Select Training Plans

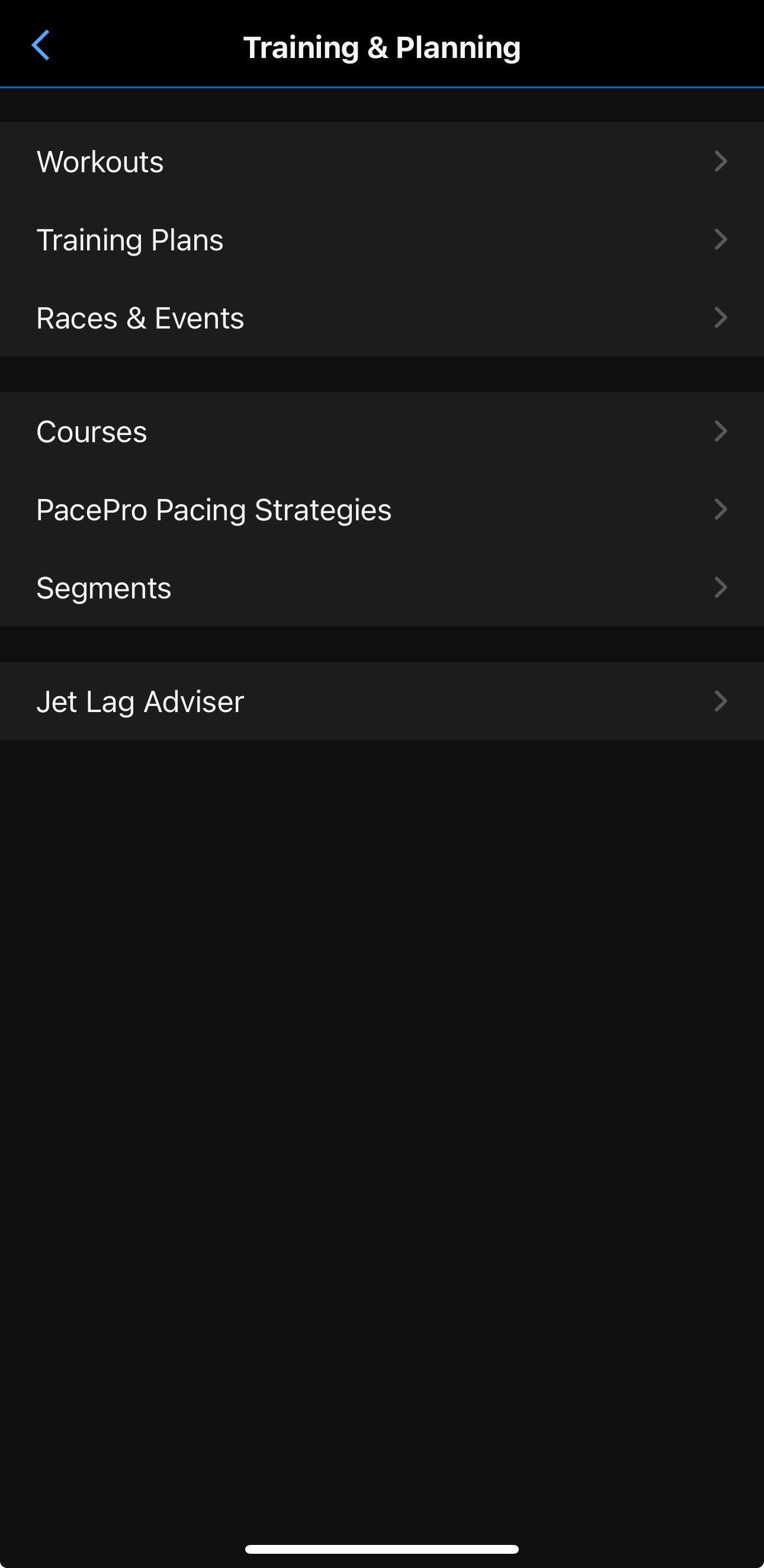pos(381,239)
